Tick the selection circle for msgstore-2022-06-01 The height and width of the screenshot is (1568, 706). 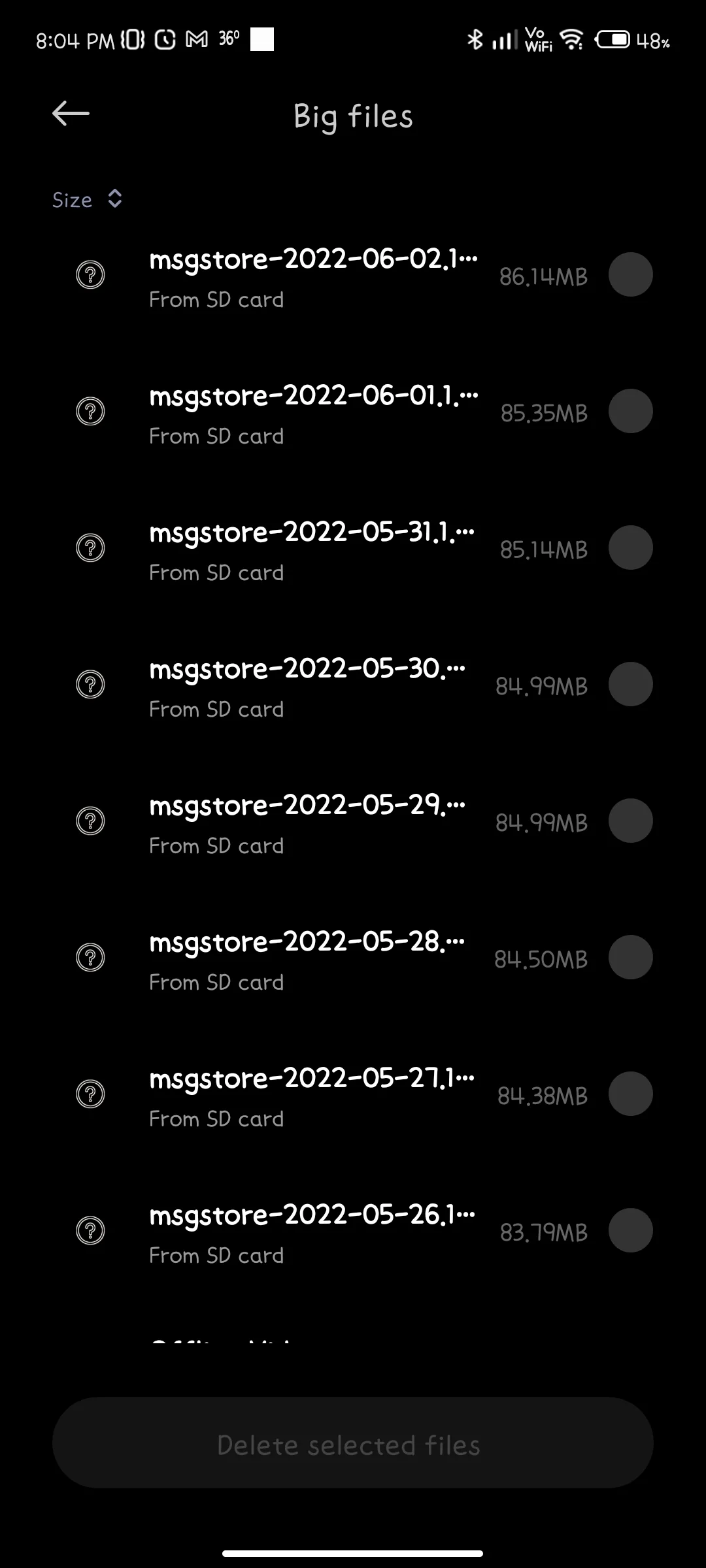[x=630, y=410]
